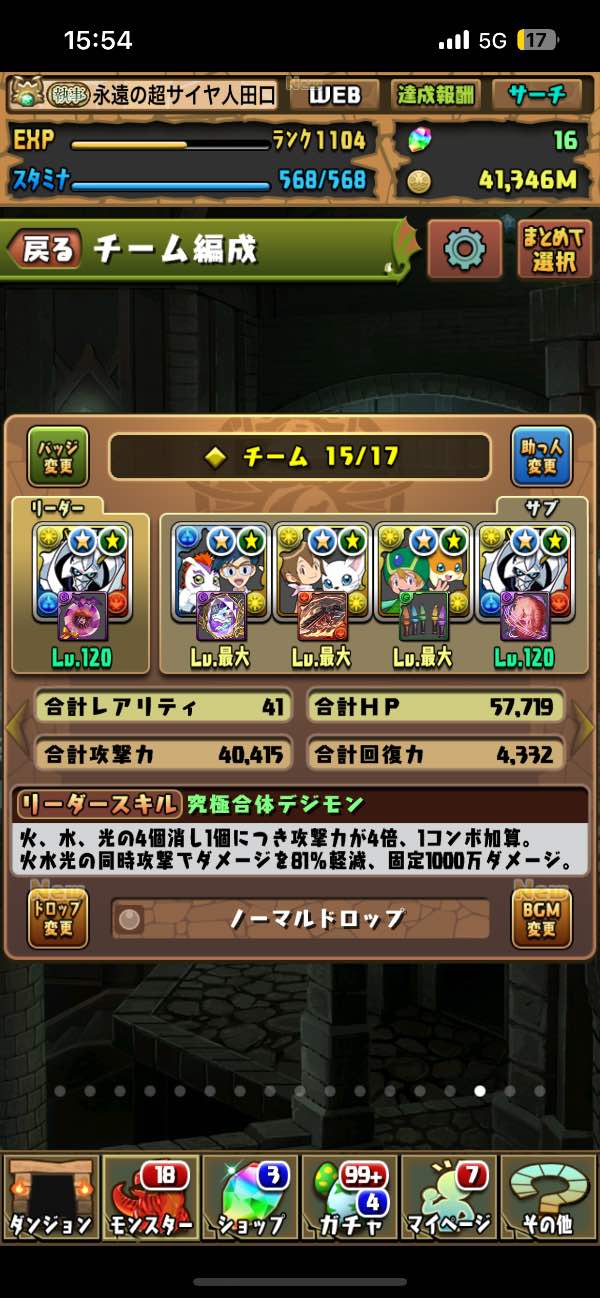Switch to the モンスター tab
The width and height of the screenshot is (600, 1298).
point(150,1196)
